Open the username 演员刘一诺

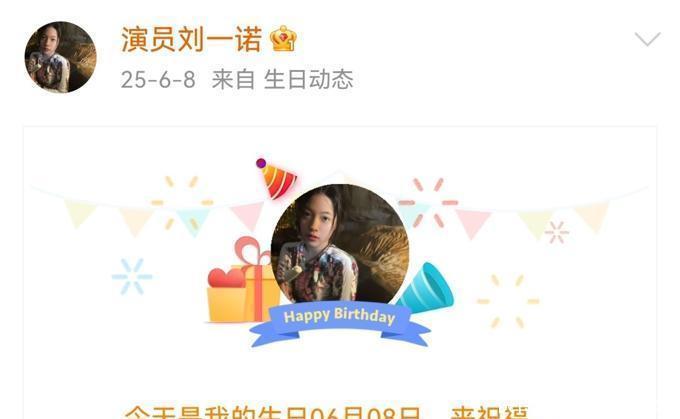click(191, 39)
